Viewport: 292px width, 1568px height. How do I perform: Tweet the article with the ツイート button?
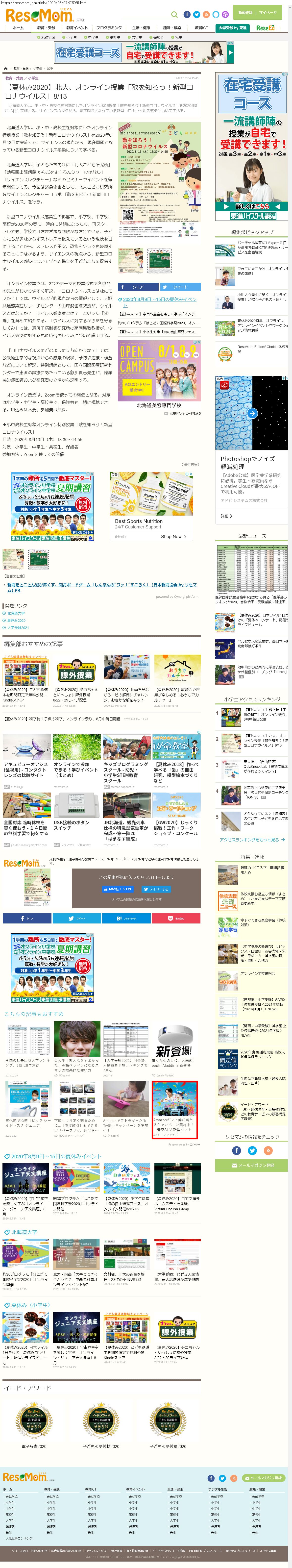180,287
